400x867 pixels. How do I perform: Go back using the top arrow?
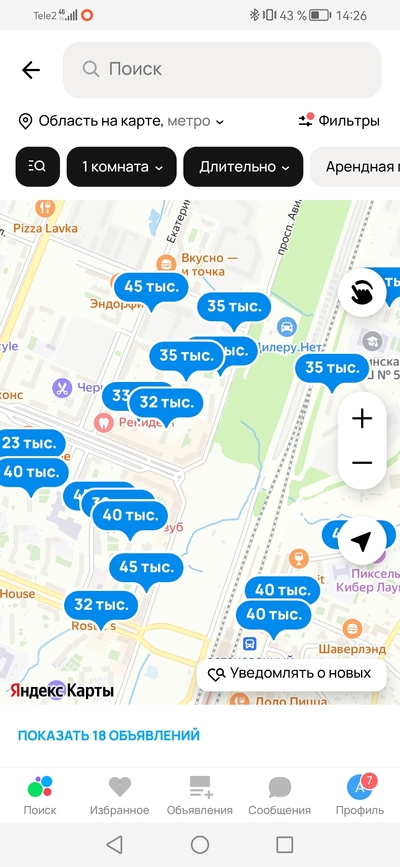(x=31, y=70)
